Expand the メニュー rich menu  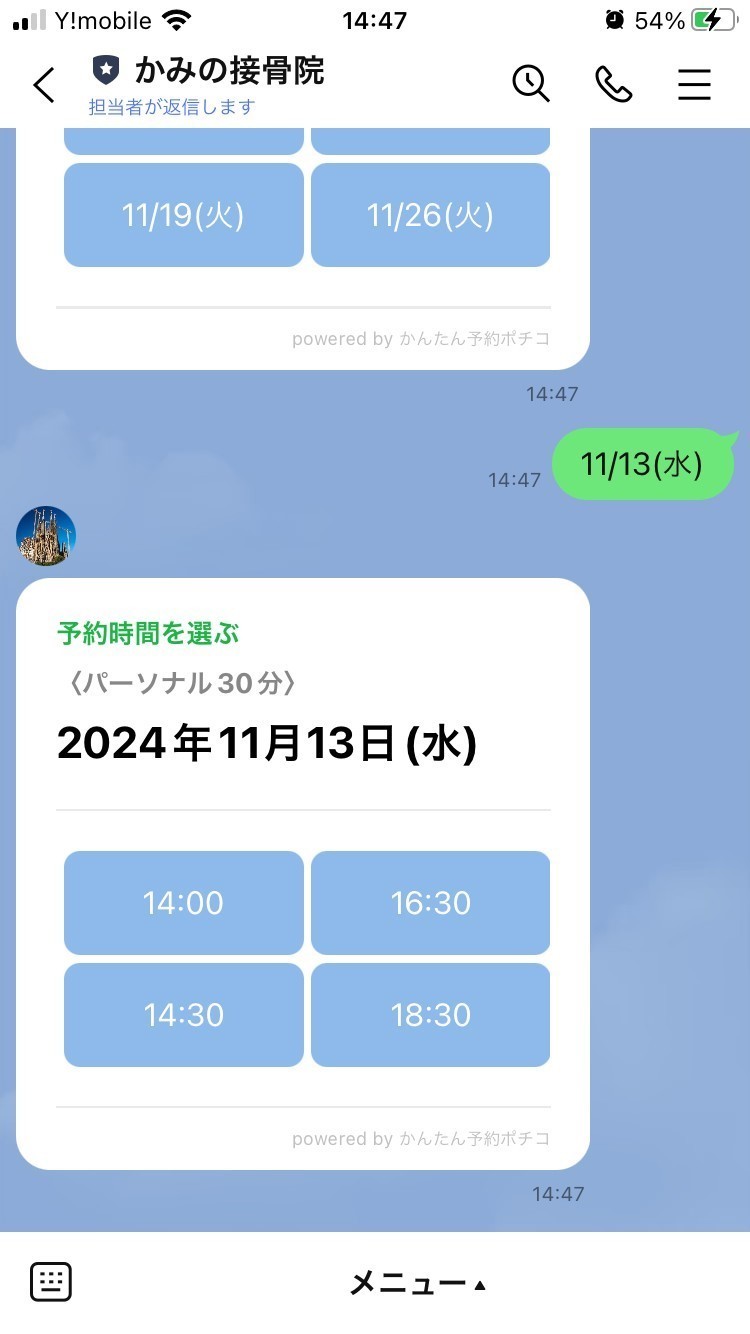click(x=417, y=1283)
